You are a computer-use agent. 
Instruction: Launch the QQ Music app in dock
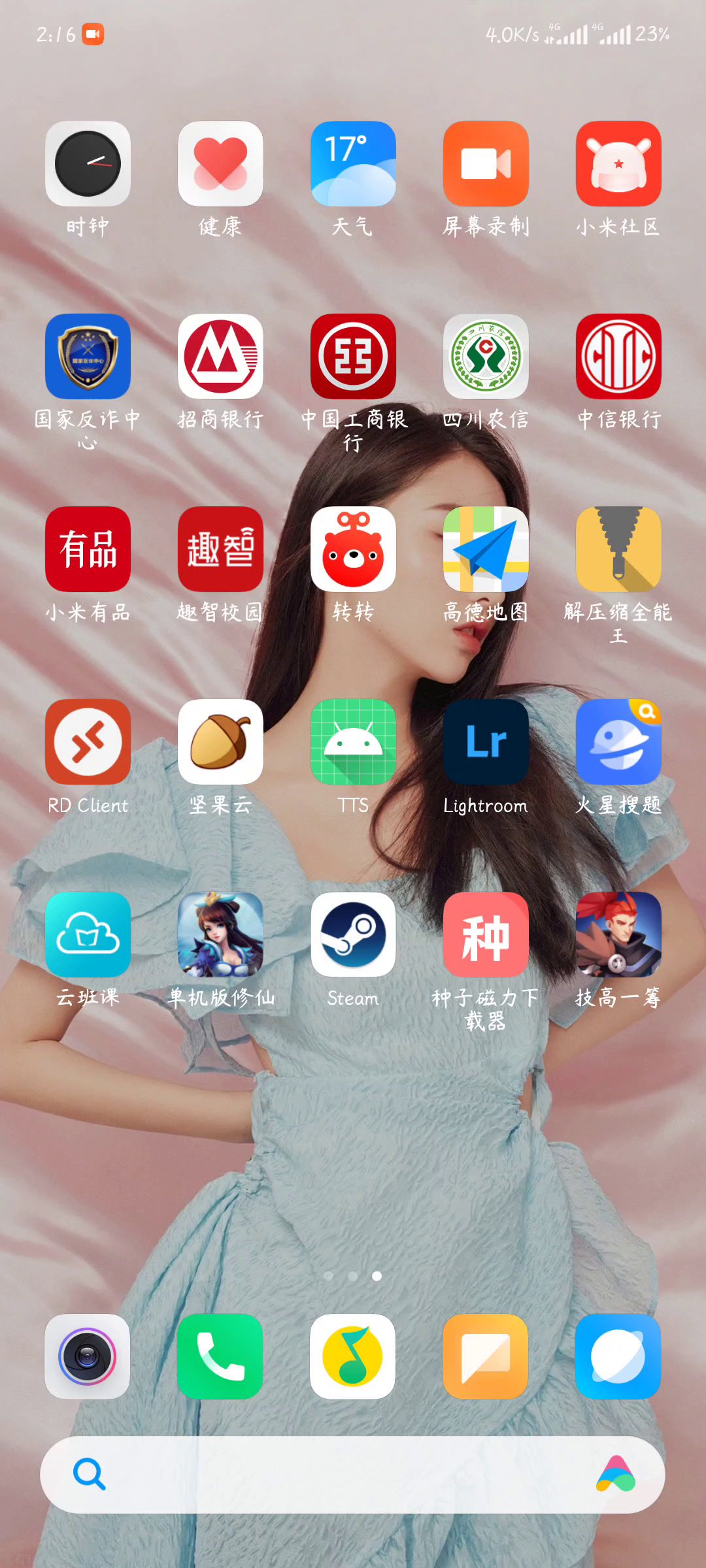pos(353,1356)
